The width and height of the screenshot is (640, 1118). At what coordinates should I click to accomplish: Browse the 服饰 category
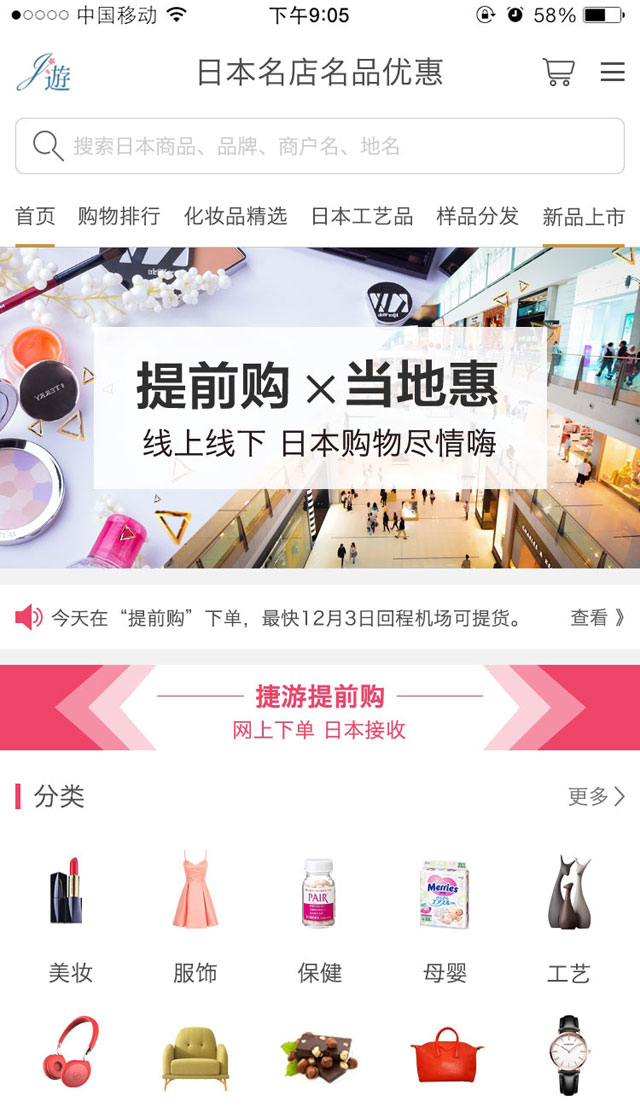195,910
